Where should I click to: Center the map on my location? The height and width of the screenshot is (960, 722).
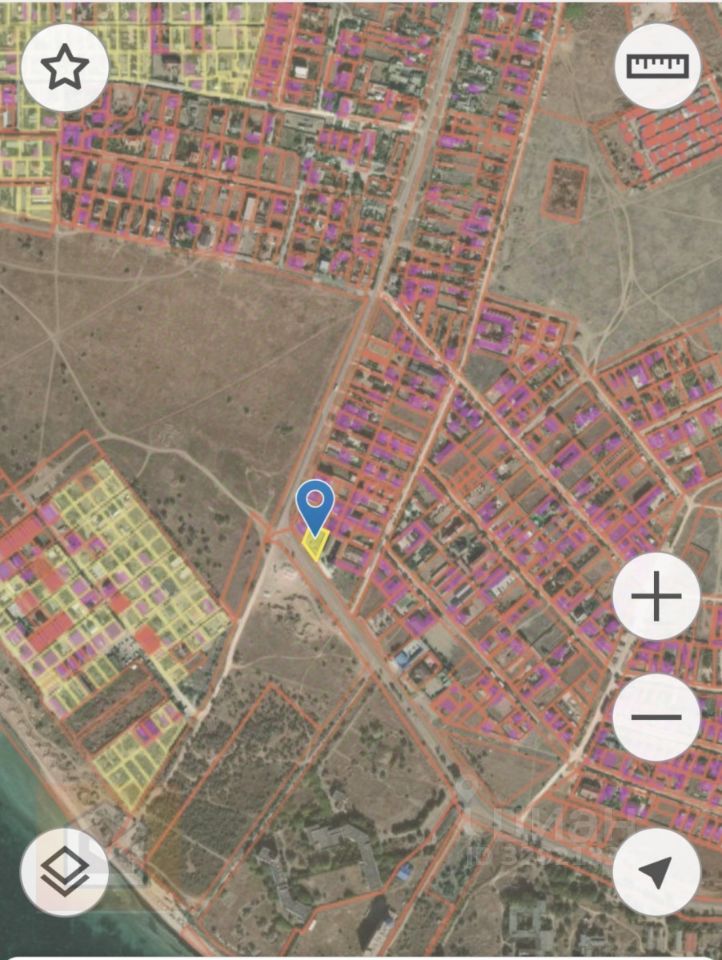(656, 871)
